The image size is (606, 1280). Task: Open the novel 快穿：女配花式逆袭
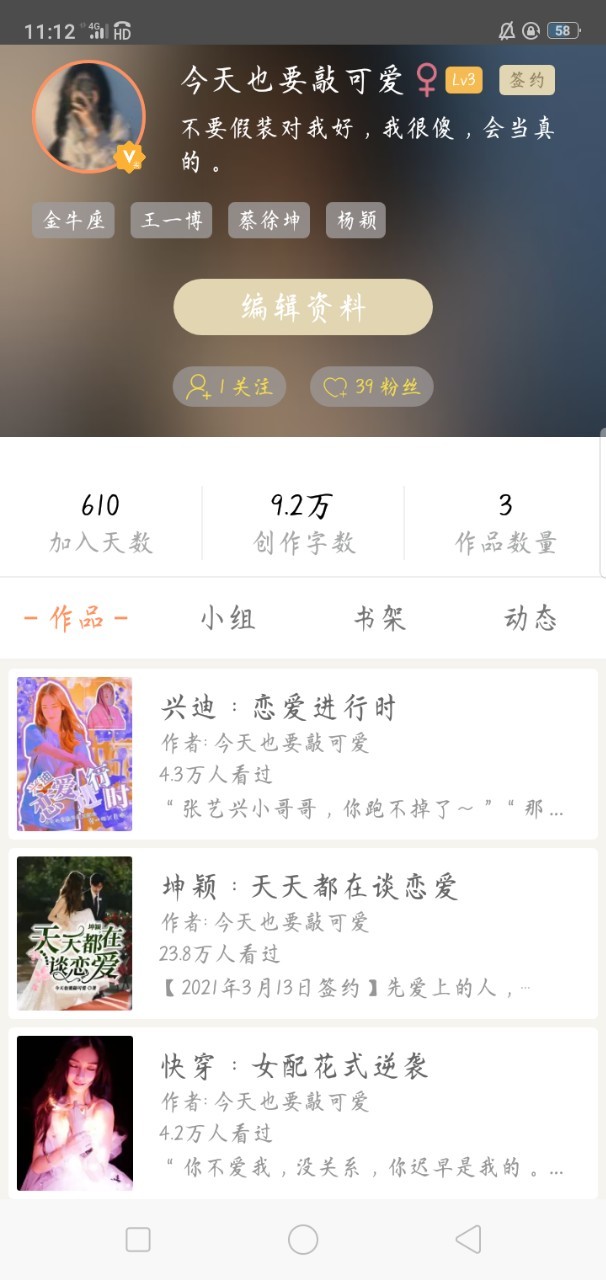[x=303, y=1112]
